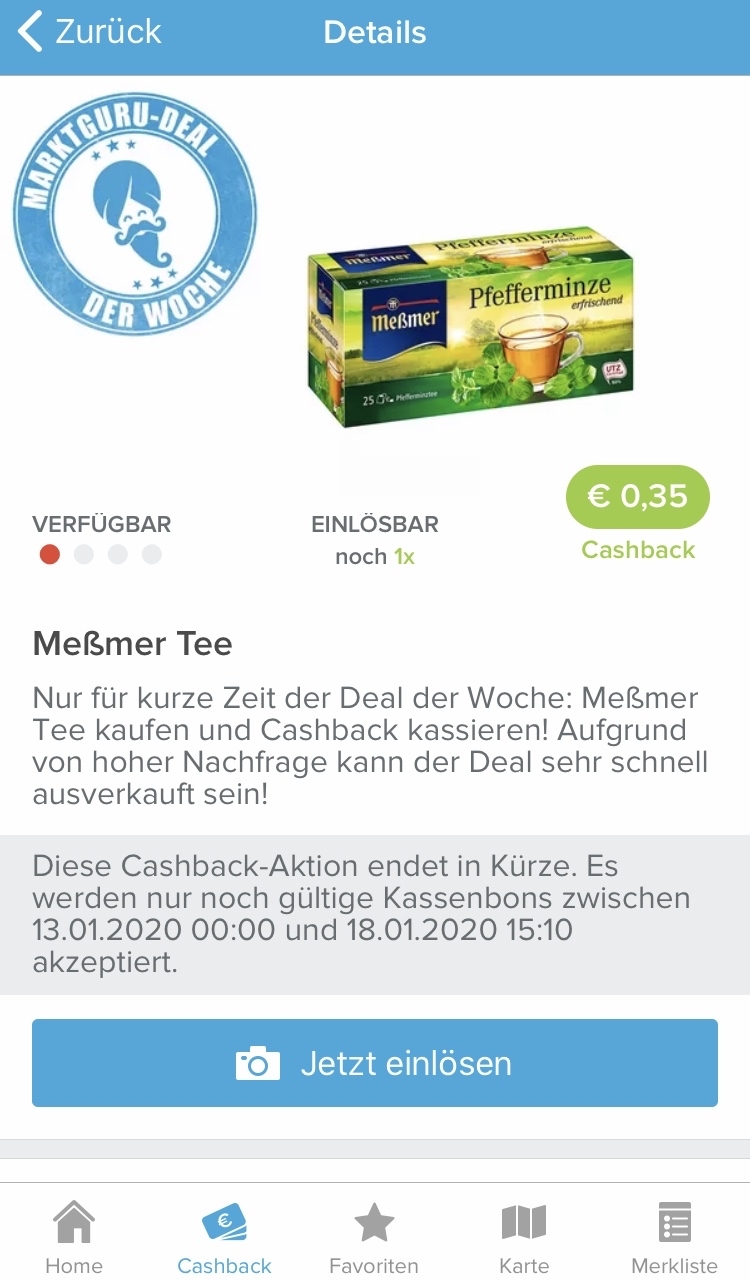This screenshot has width=750, height=1281.
Task: Open the Cashback tab
Action: tap(224, 1238)
